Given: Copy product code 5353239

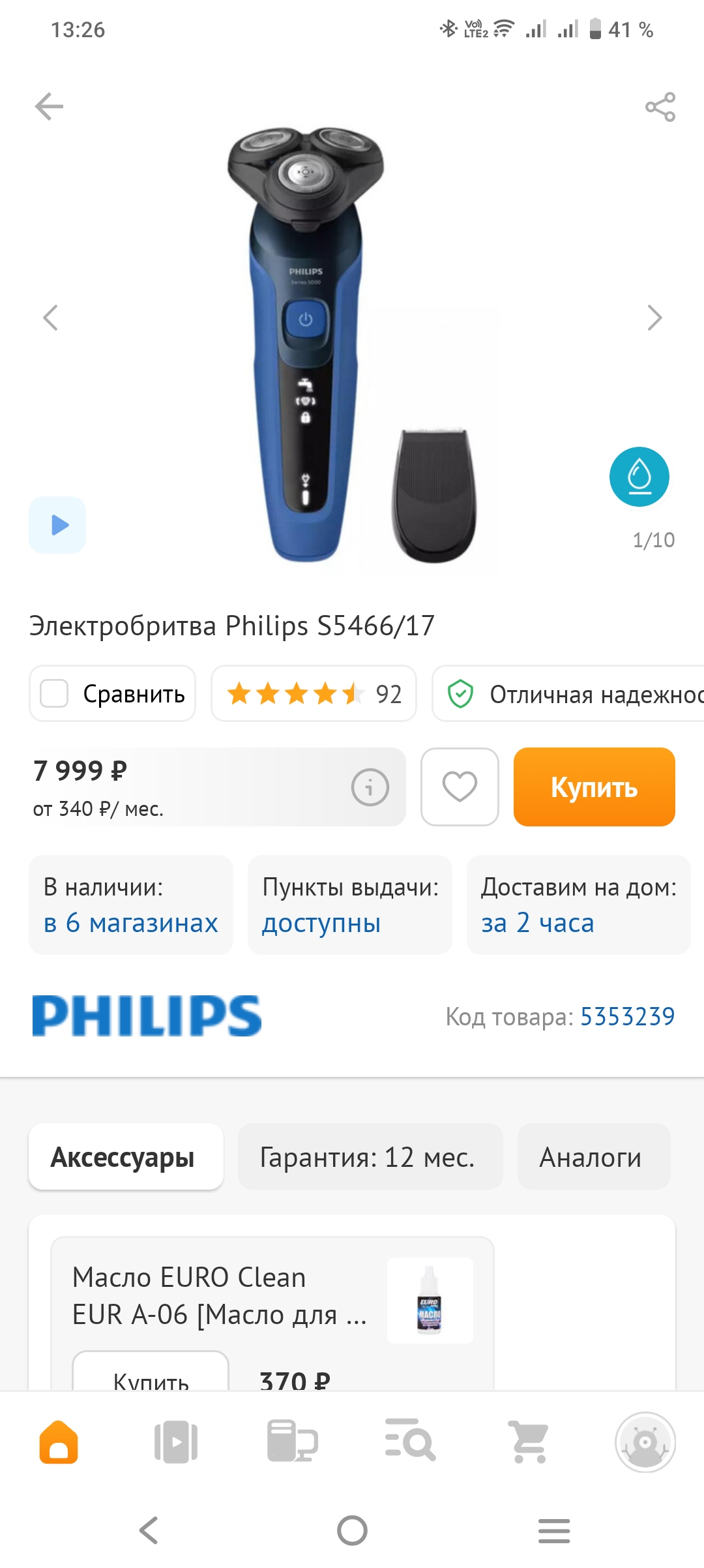Looking at the screenshot, I should point(627,1016).
